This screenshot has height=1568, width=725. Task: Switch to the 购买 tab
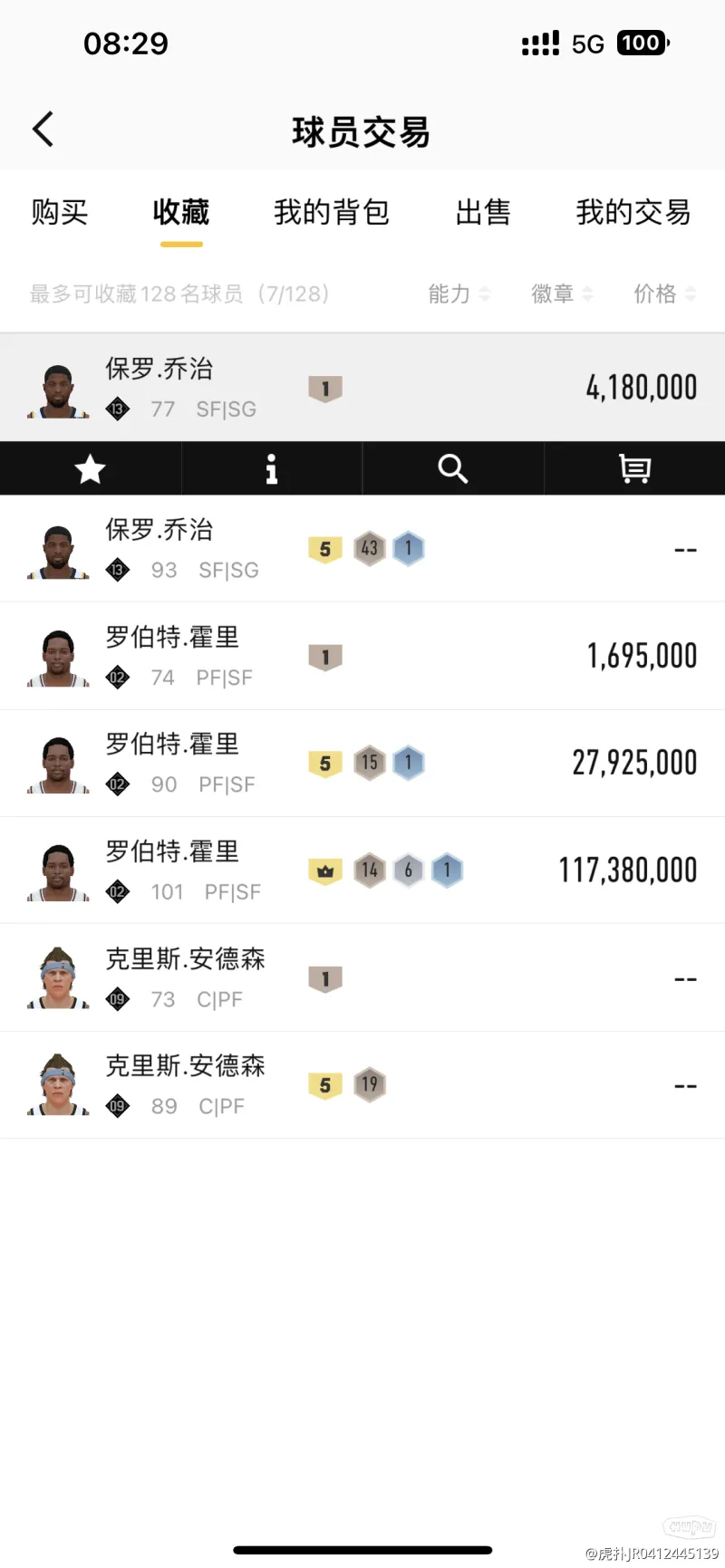coord(60,212)
